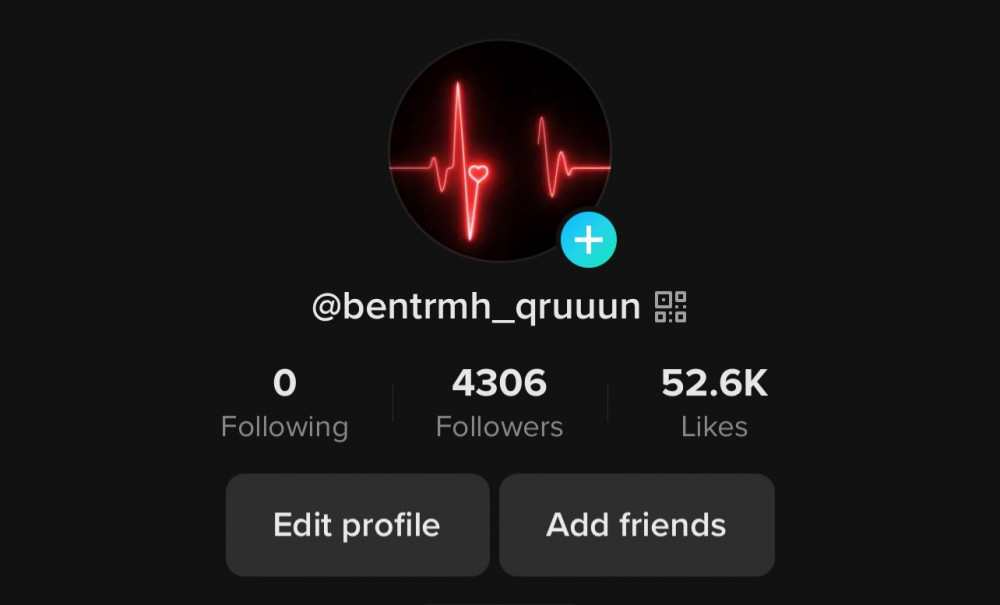The height and width of the screenshot is (605, 1000).
Task: View the Following list
Action: (x=285, y=403)
